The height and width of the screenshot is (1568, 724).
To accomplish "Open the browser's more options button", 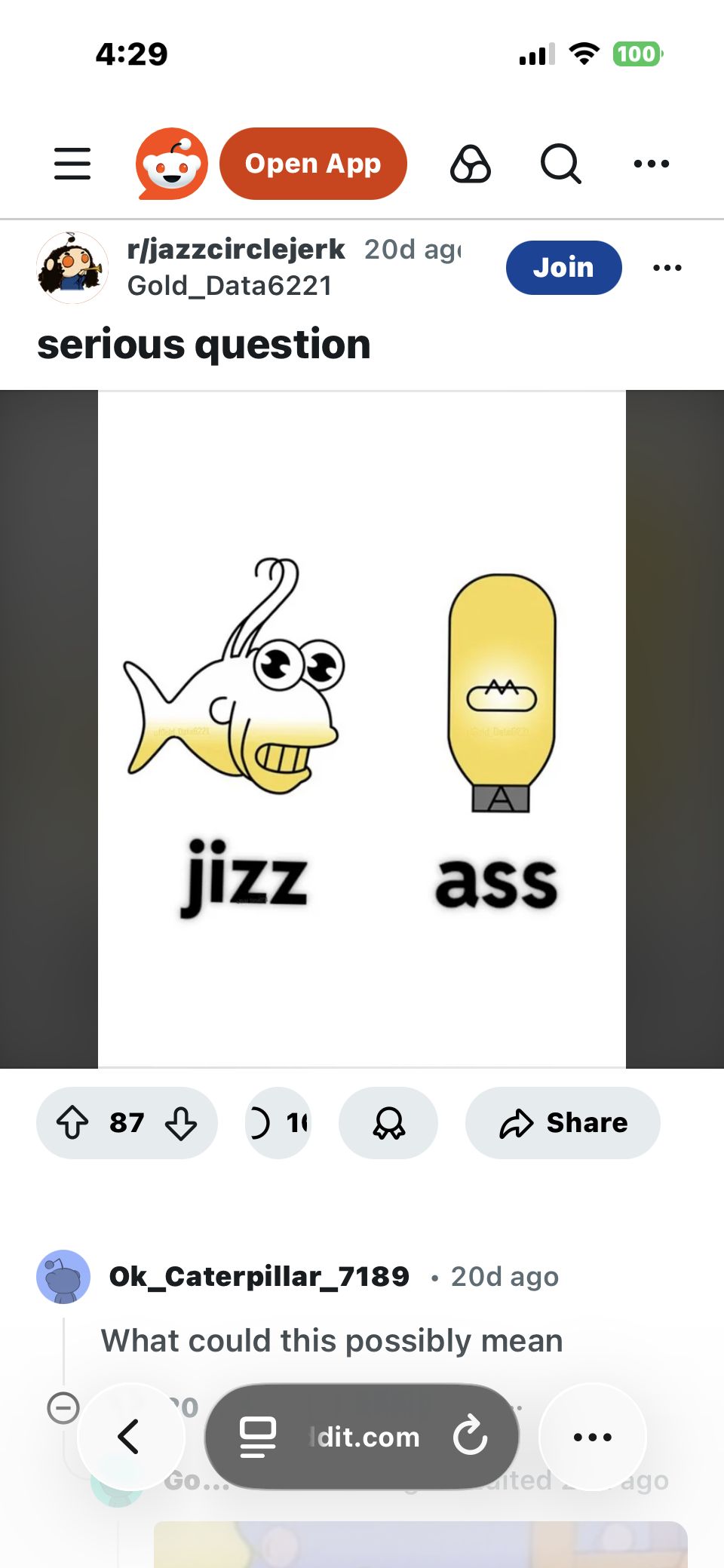I will pyautogui.click(x=593, y=1437).
